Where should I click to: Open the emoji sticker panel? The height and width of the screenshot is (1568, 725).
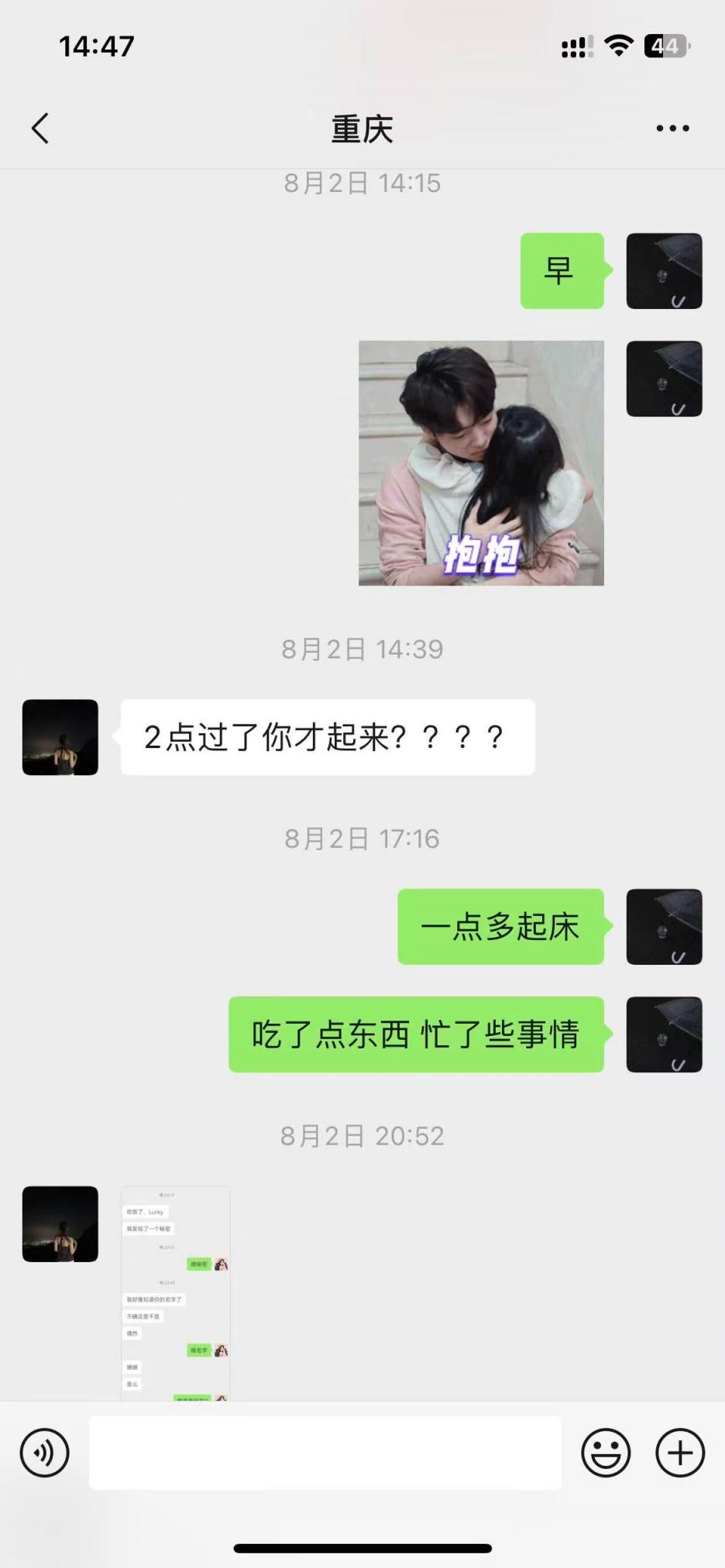tap(606, 1453)
